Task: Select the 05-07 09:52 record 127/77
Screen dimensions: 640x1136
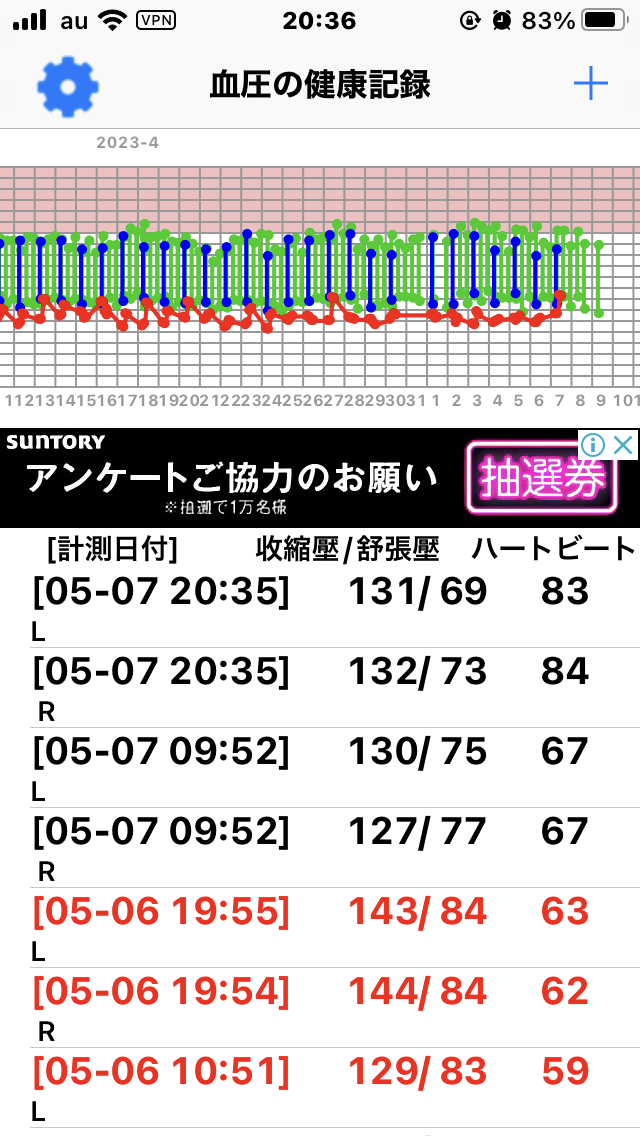Action: tap(335, 847)
